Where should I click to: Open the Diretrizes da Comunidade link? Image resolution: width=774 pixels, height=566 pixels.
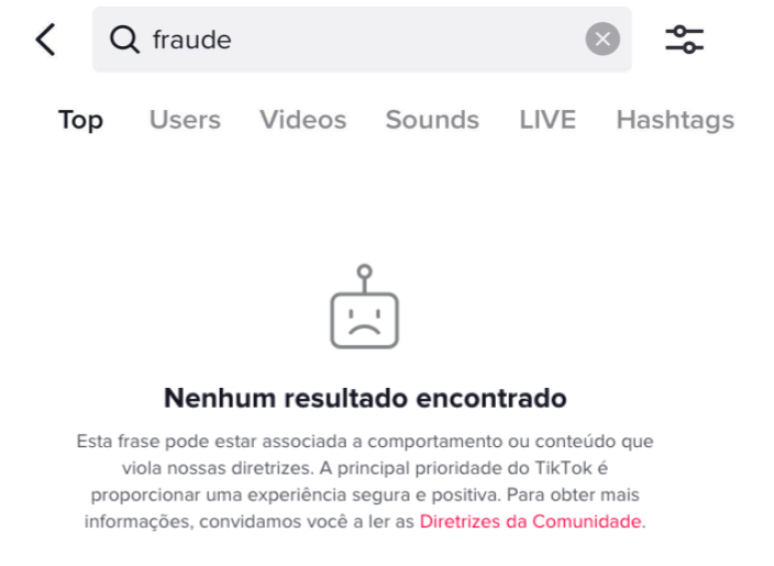tap(530, 521)
